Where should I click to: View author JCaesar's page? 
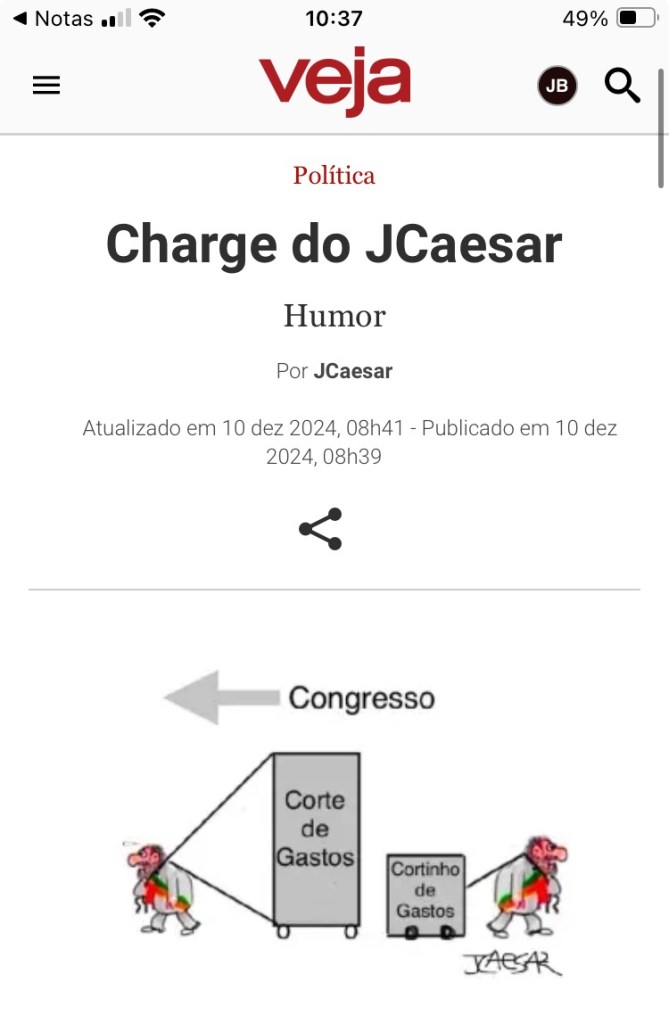[353, 371]
